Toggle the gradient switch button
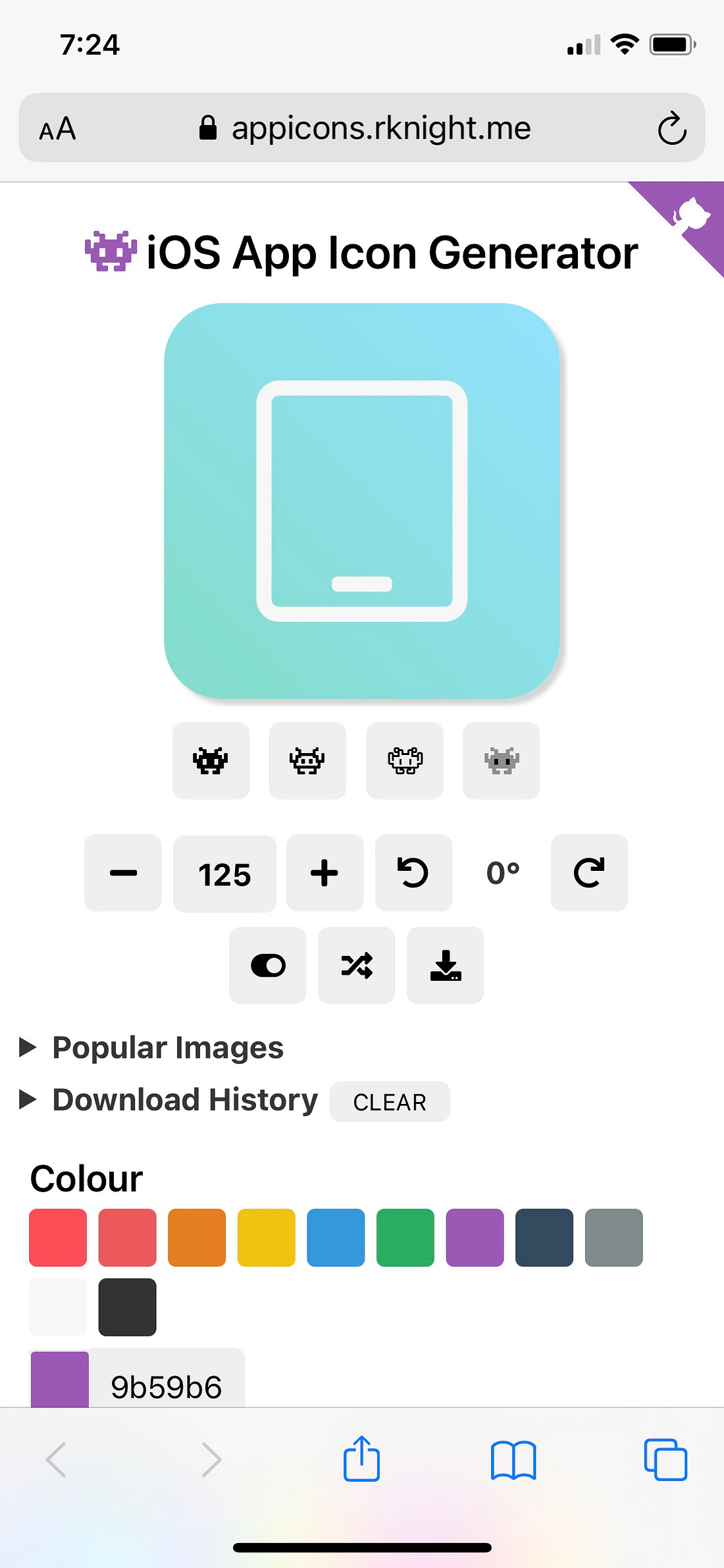724x1568 pixels. 268,965
